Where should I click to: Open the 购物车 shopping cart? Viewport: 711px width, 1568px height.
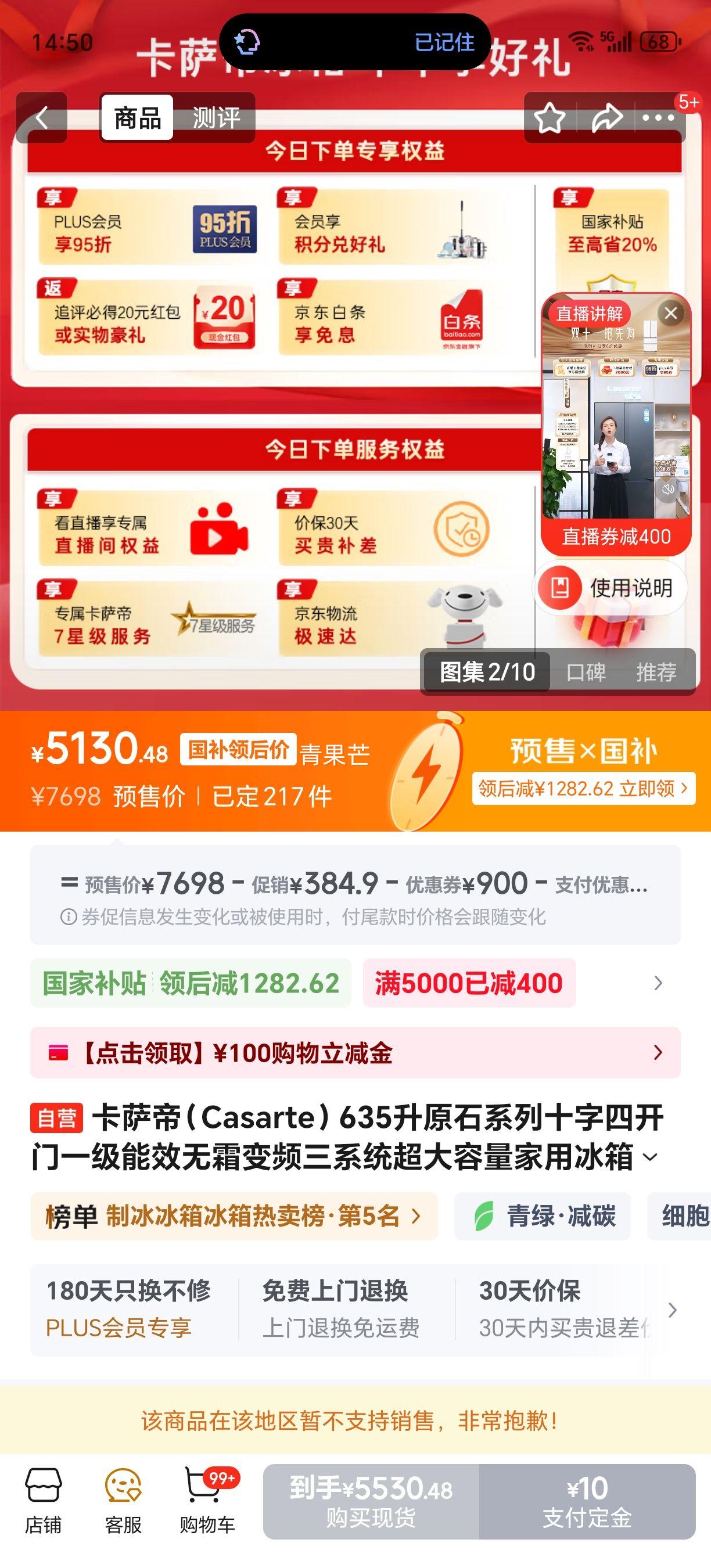207,1501
